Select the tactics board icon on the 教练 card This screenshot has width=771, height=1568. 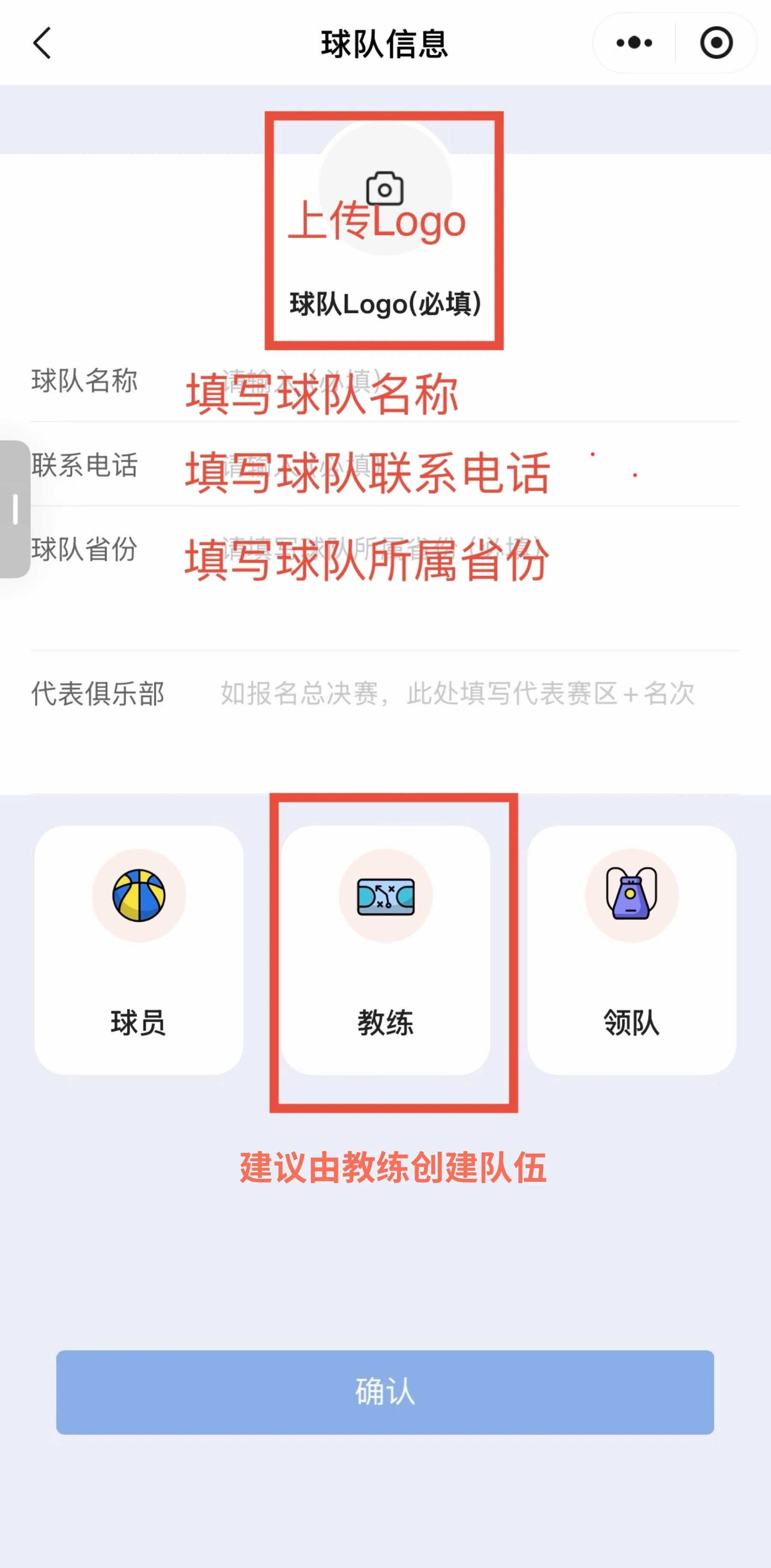tap(385, 895)
